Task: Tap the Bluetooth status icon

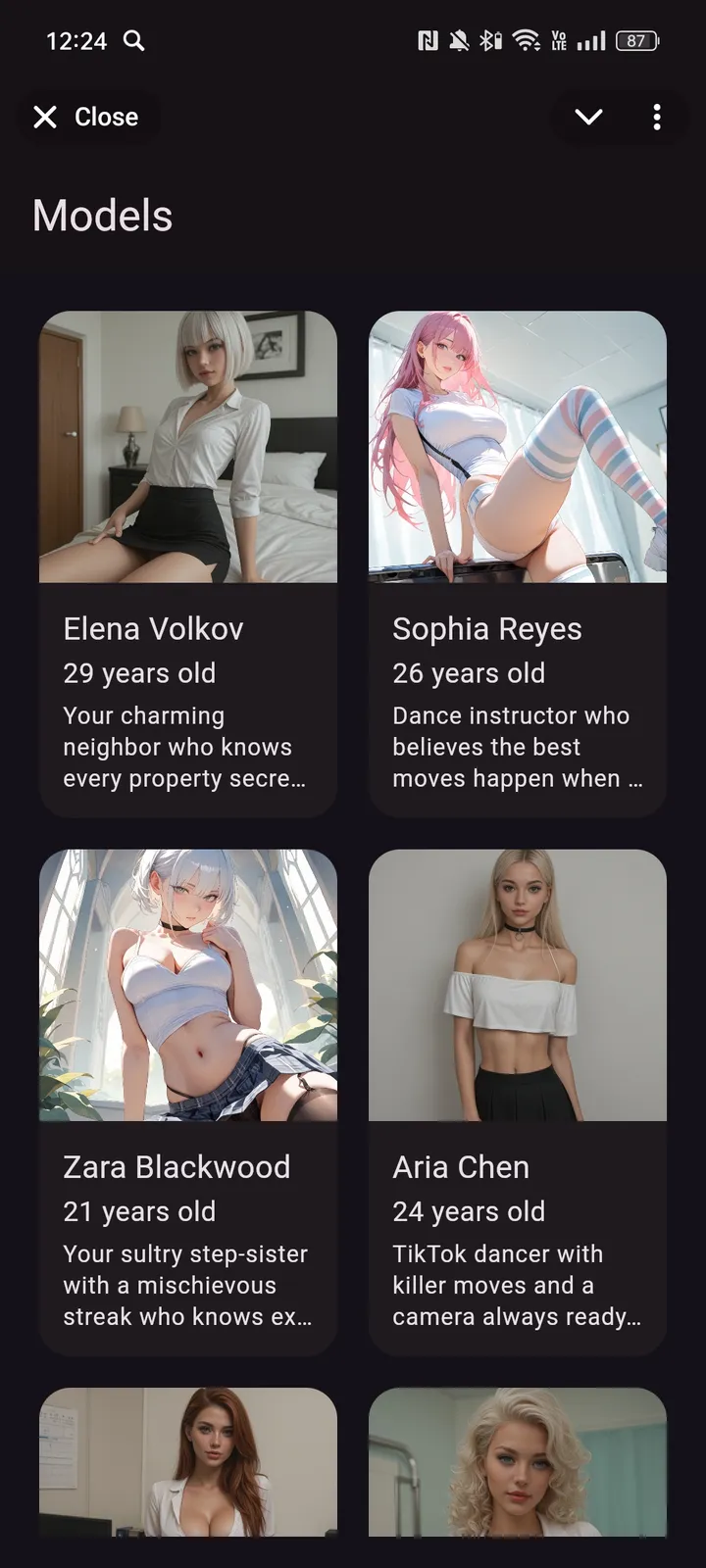Action: click(x=489, y=41)
